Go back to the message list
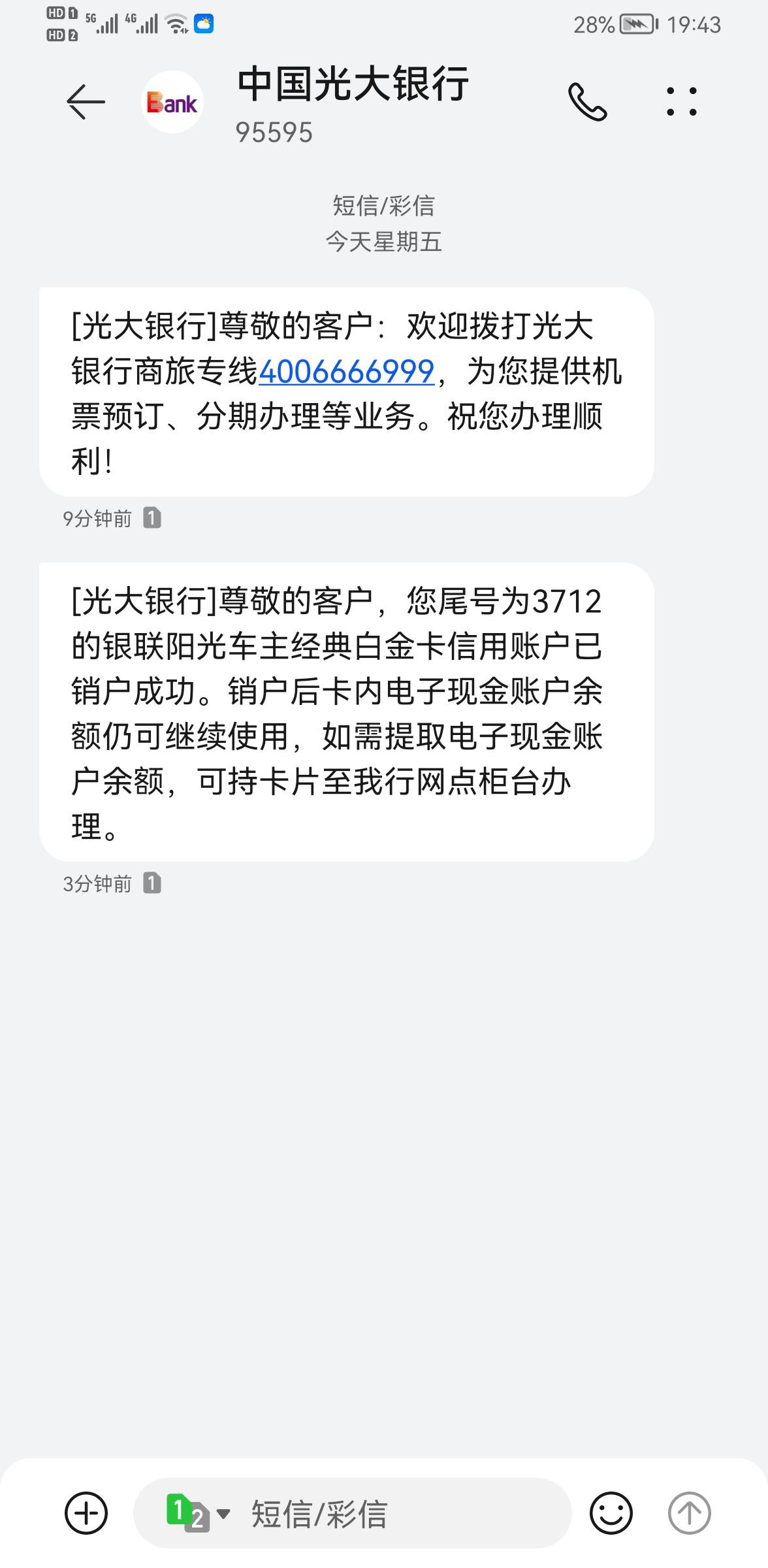 86,102
